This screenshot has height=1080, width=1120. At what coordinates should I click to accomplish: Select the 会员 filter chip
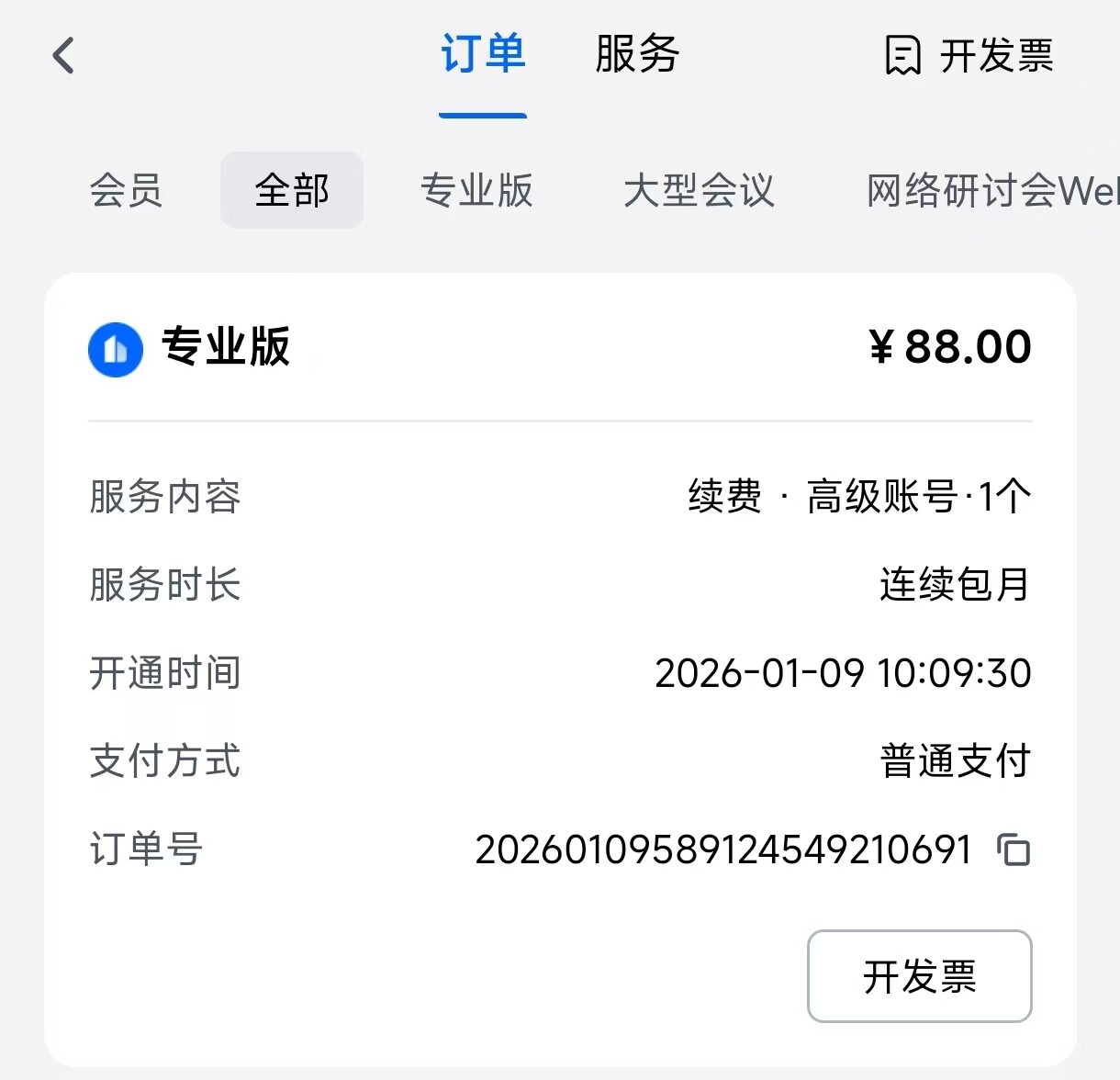pyautogui.click(x=126, y=191)
